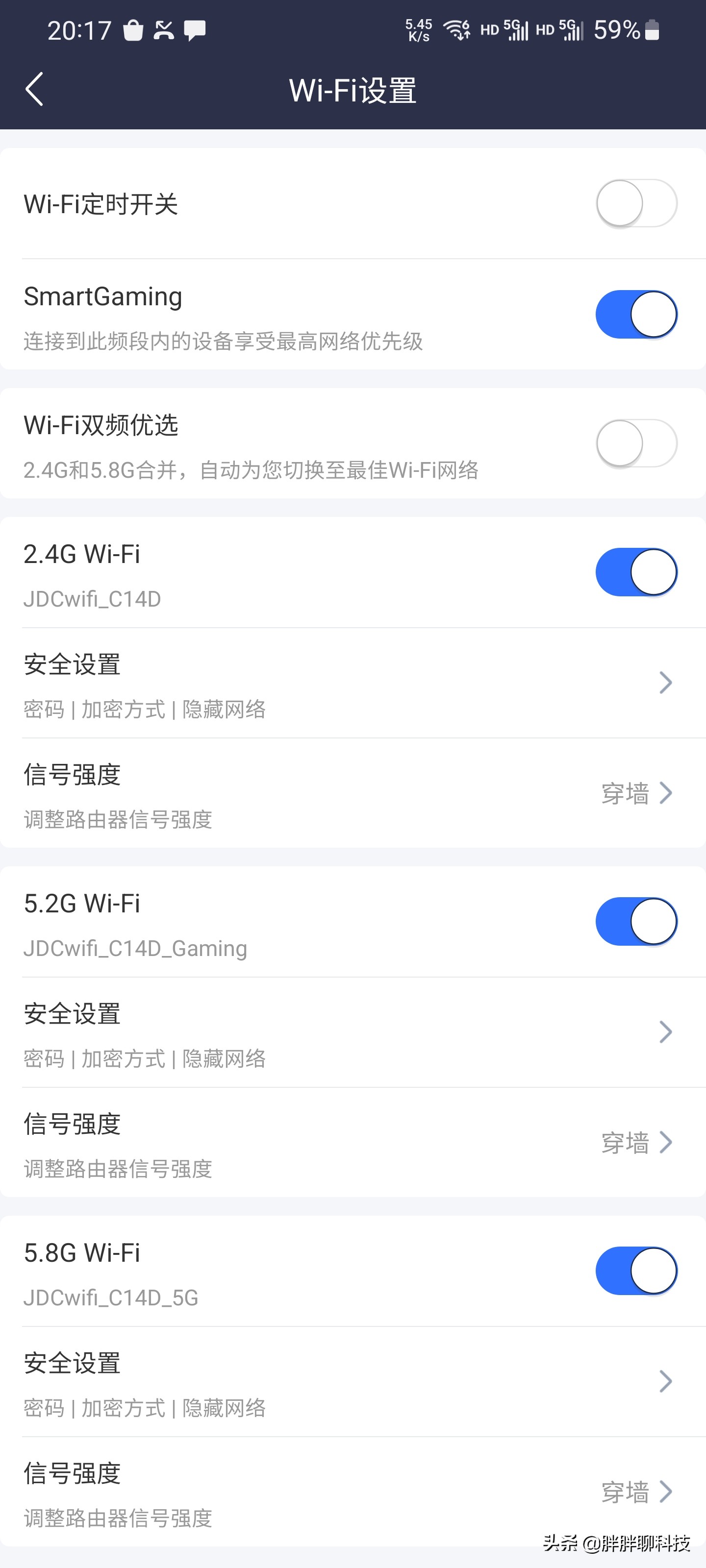The image size is (706, 1568).
Task: Select the JDCwifi_C14D_Gaming network name
Action: coord(135,948)
